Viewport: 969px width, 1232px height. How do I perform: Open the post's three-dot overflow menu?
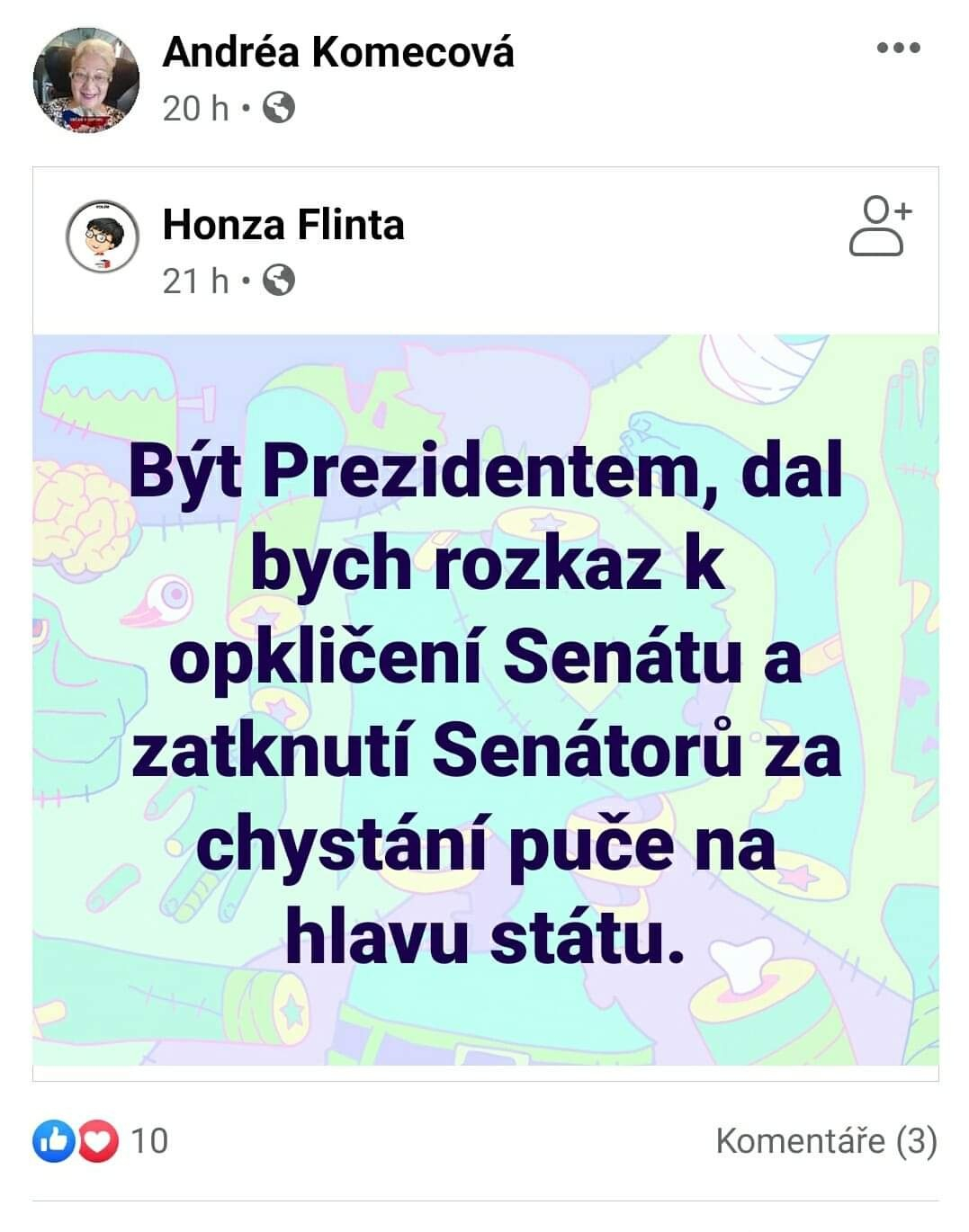[898, 48]
